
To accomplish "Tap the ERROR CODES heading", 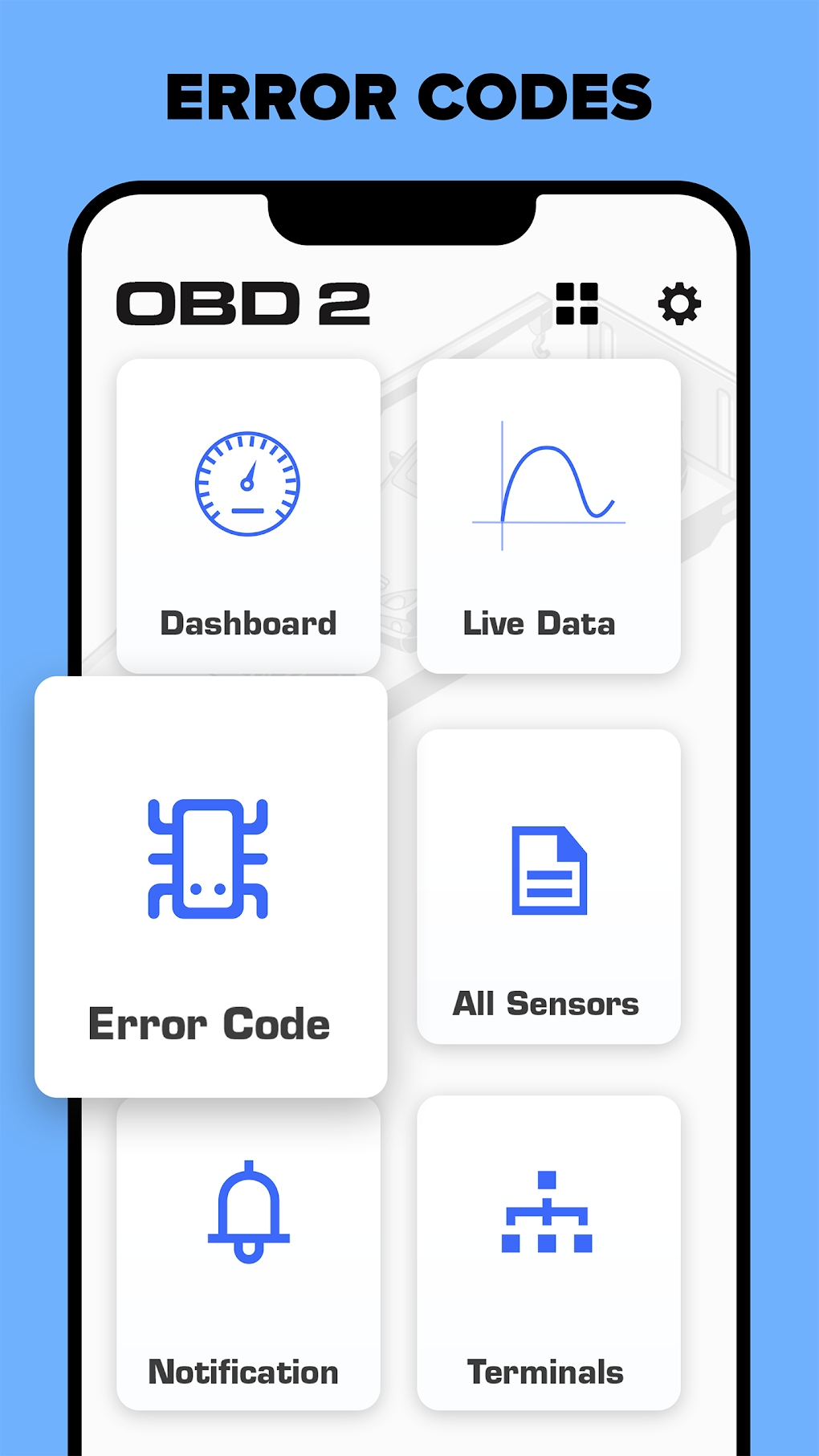I will pyautogui.click(x=409, y=96).
